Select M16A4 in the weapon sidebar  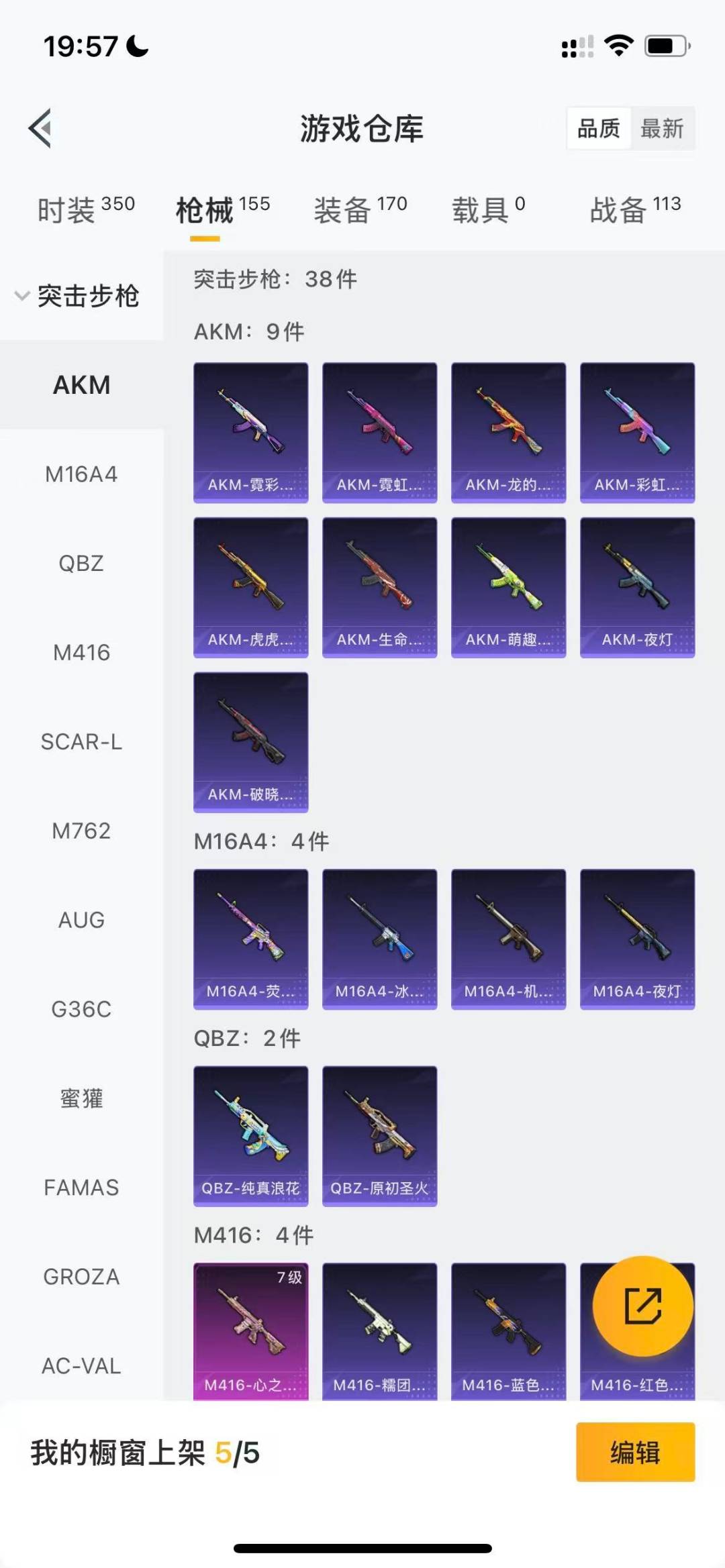coord(81,474)
